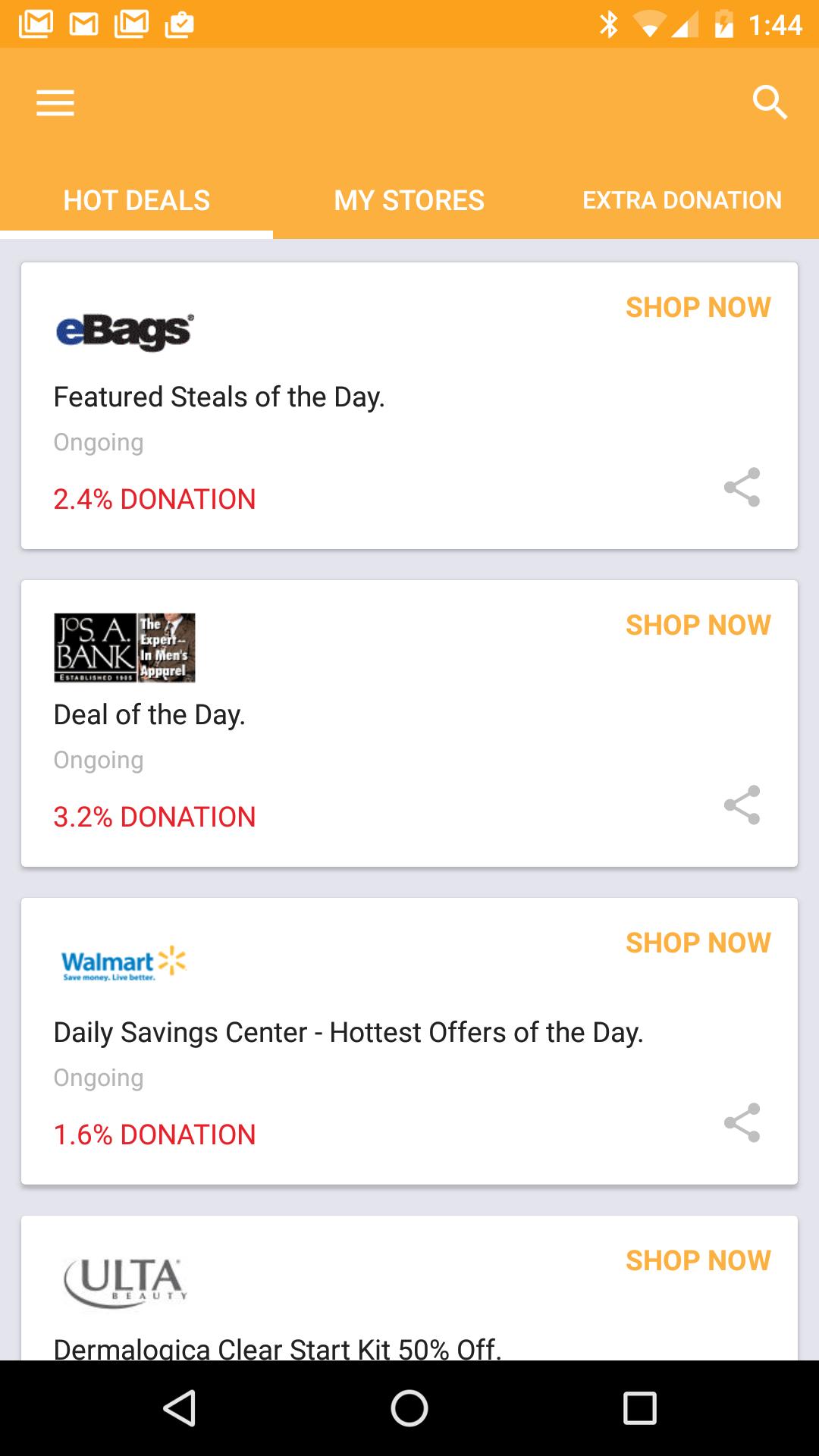819x1456 pixels.
Task: Switch to the EXTRA DONATION tab
Action: point(682,199)
